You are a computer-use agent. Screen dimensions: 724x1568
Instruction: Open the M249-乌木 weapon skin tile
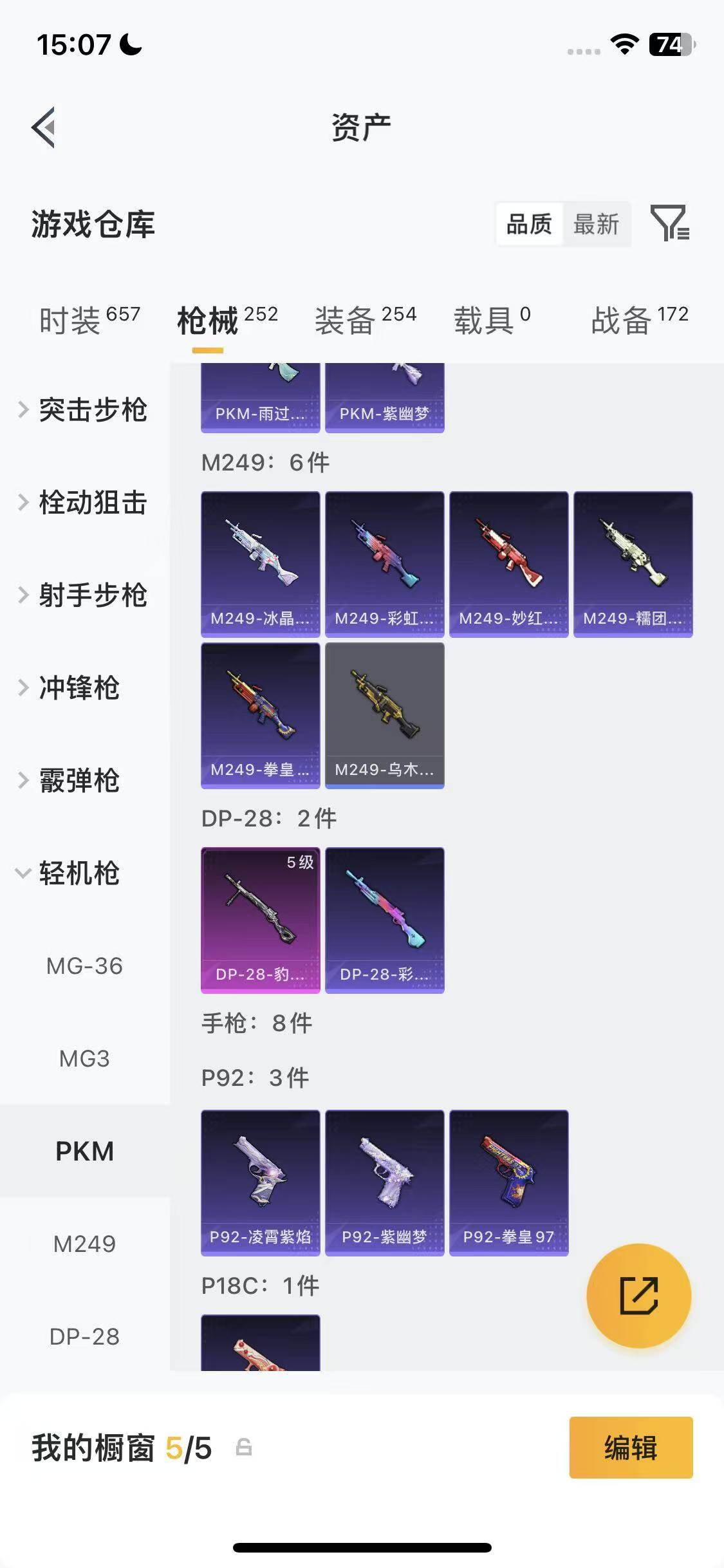pyautogui.click(x=384, y=715)
